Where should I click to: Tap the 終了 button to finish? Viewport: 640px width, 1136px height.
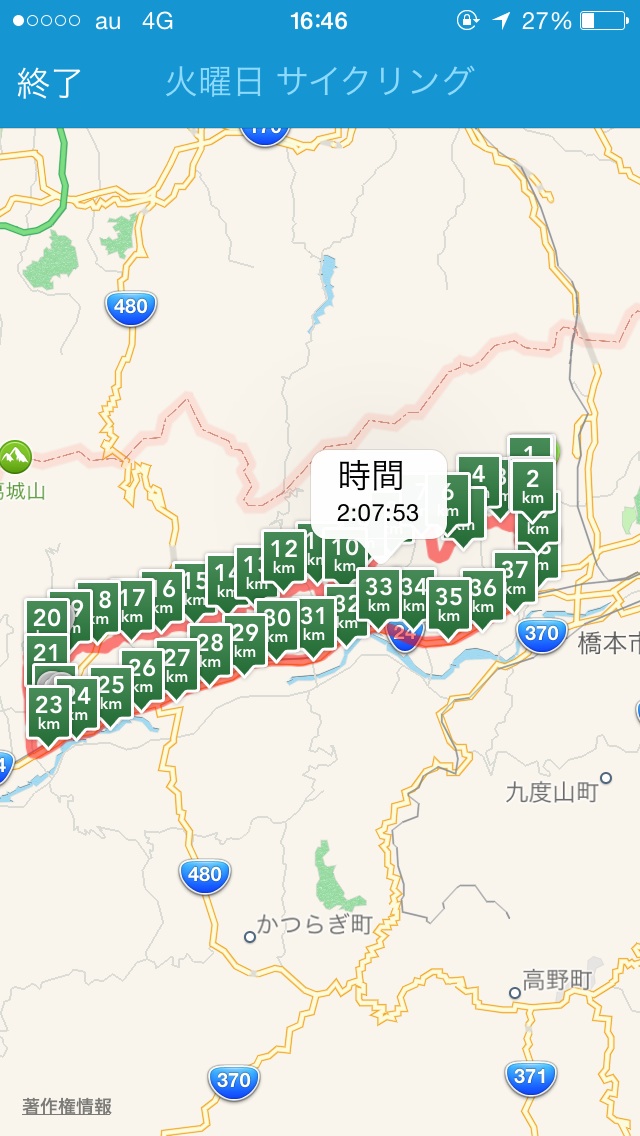pos(49,82)
